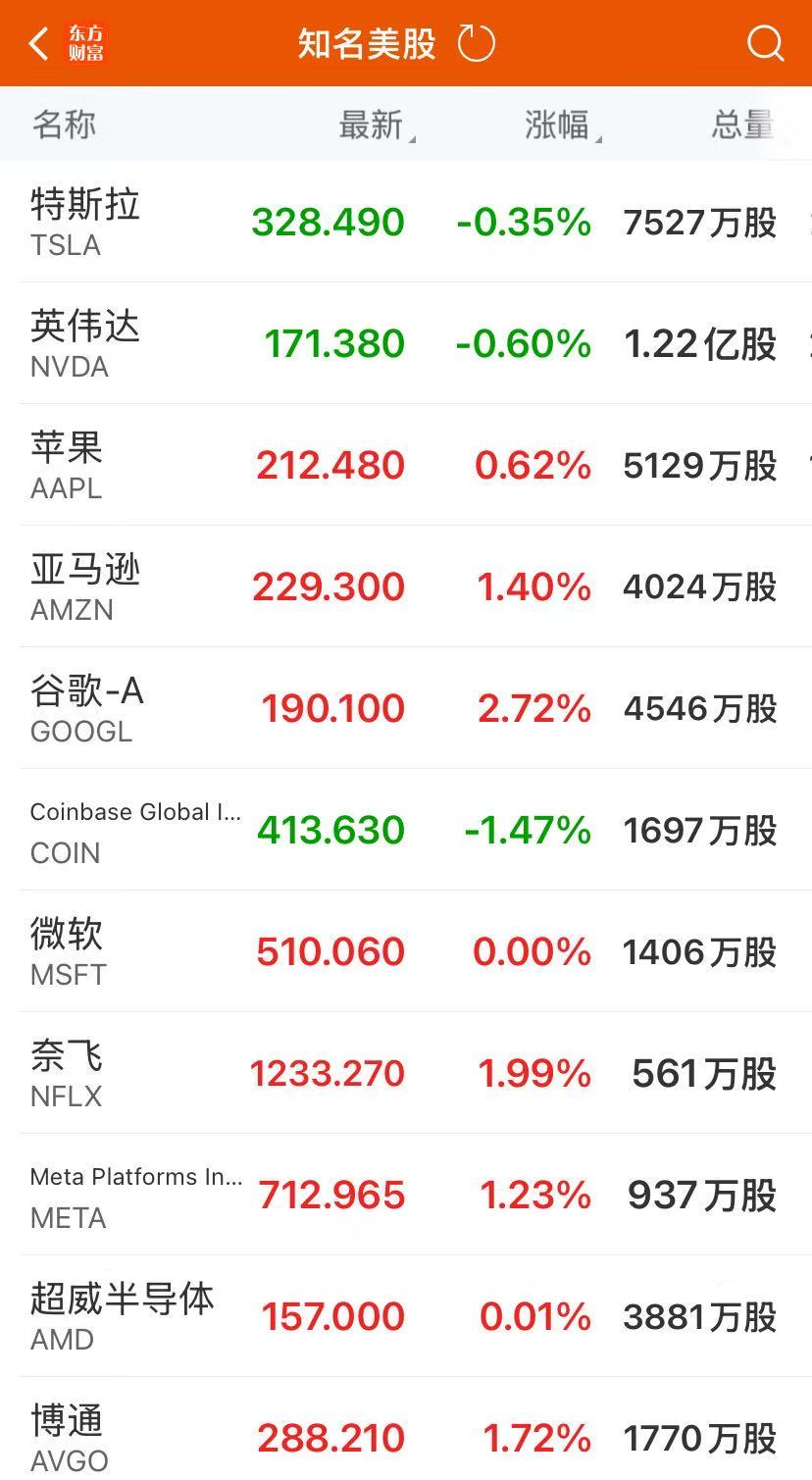
Task: Select the 亚马逊 AMZN row
Action: [406, 587]
